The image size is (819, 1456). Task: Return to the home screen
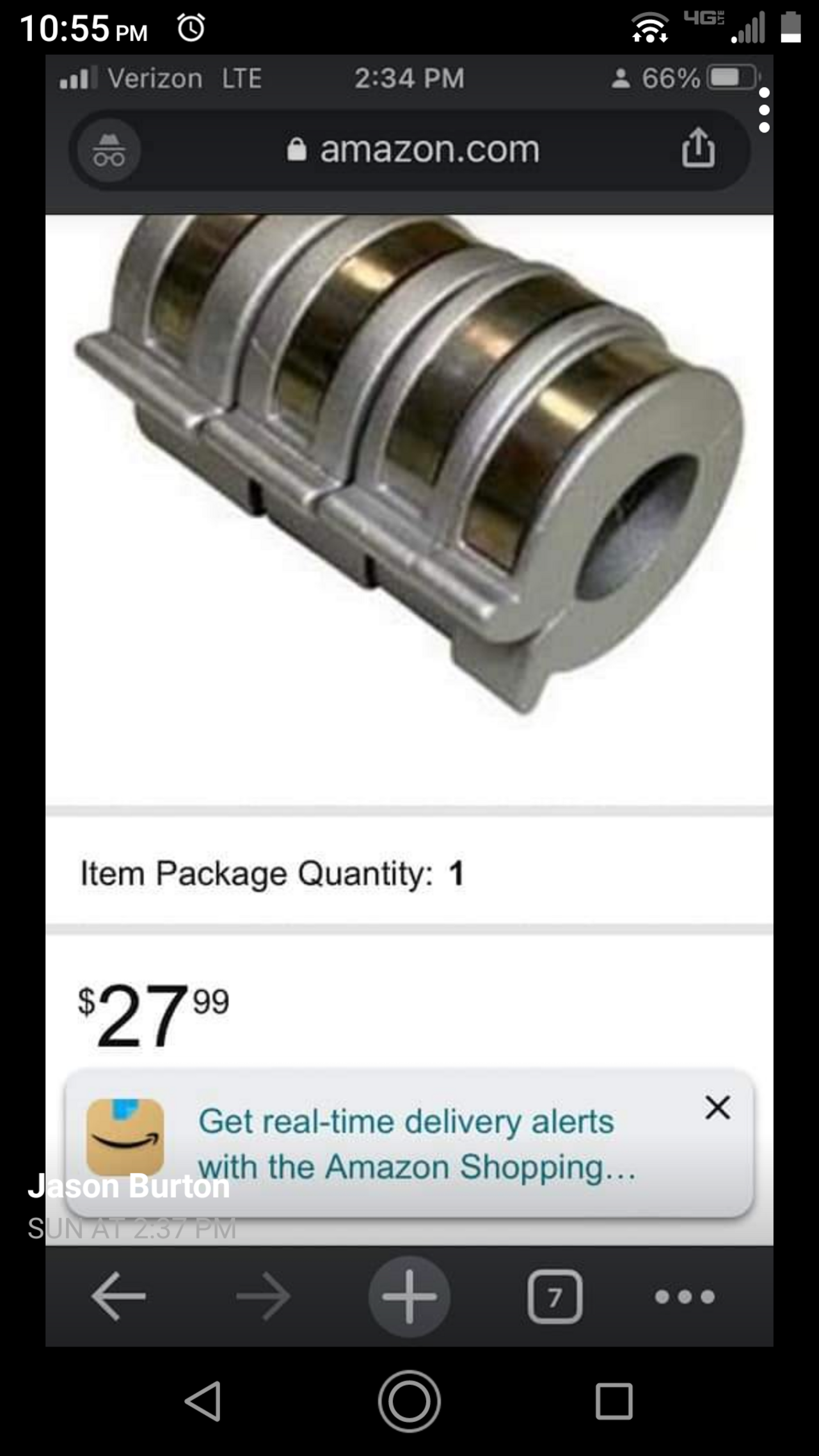(x=409, y=1401)
